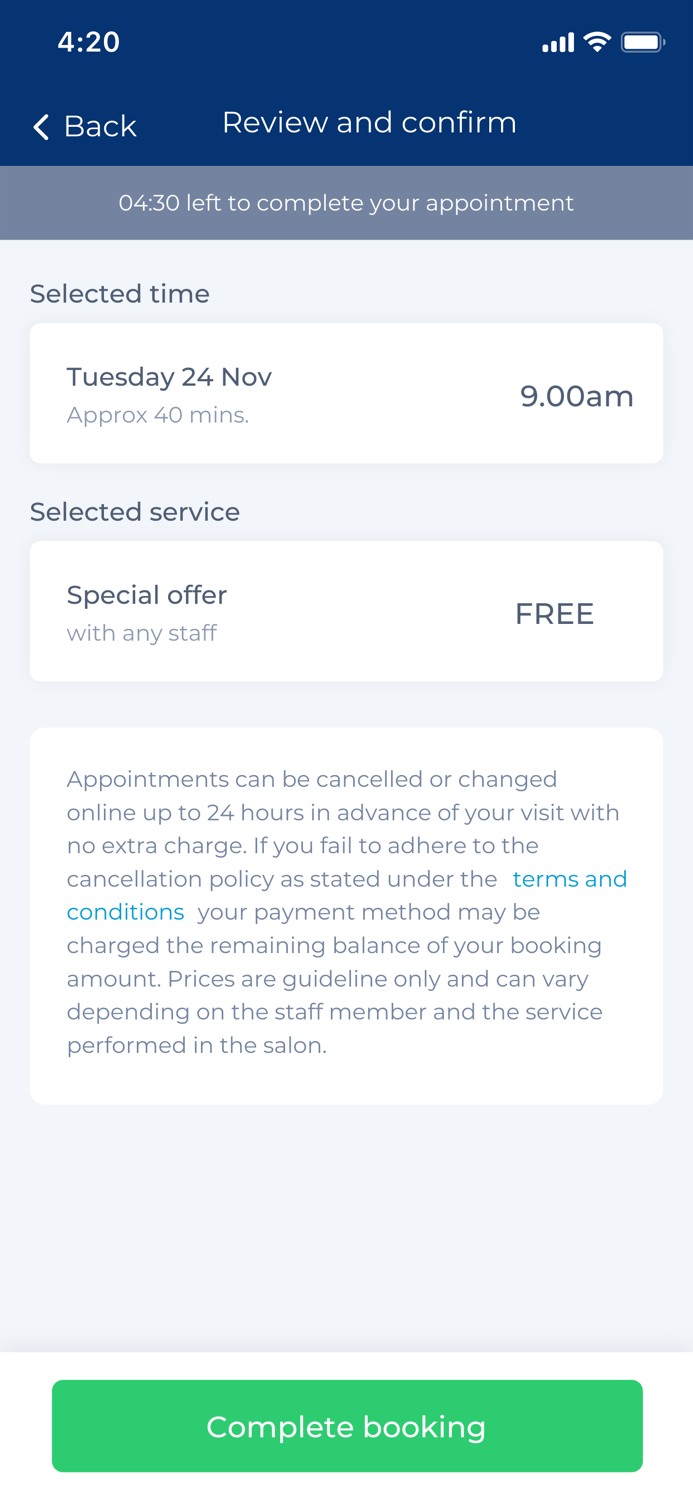
Task: Tap Complete booking to confirm appointment
Action: pos(347,1426)
